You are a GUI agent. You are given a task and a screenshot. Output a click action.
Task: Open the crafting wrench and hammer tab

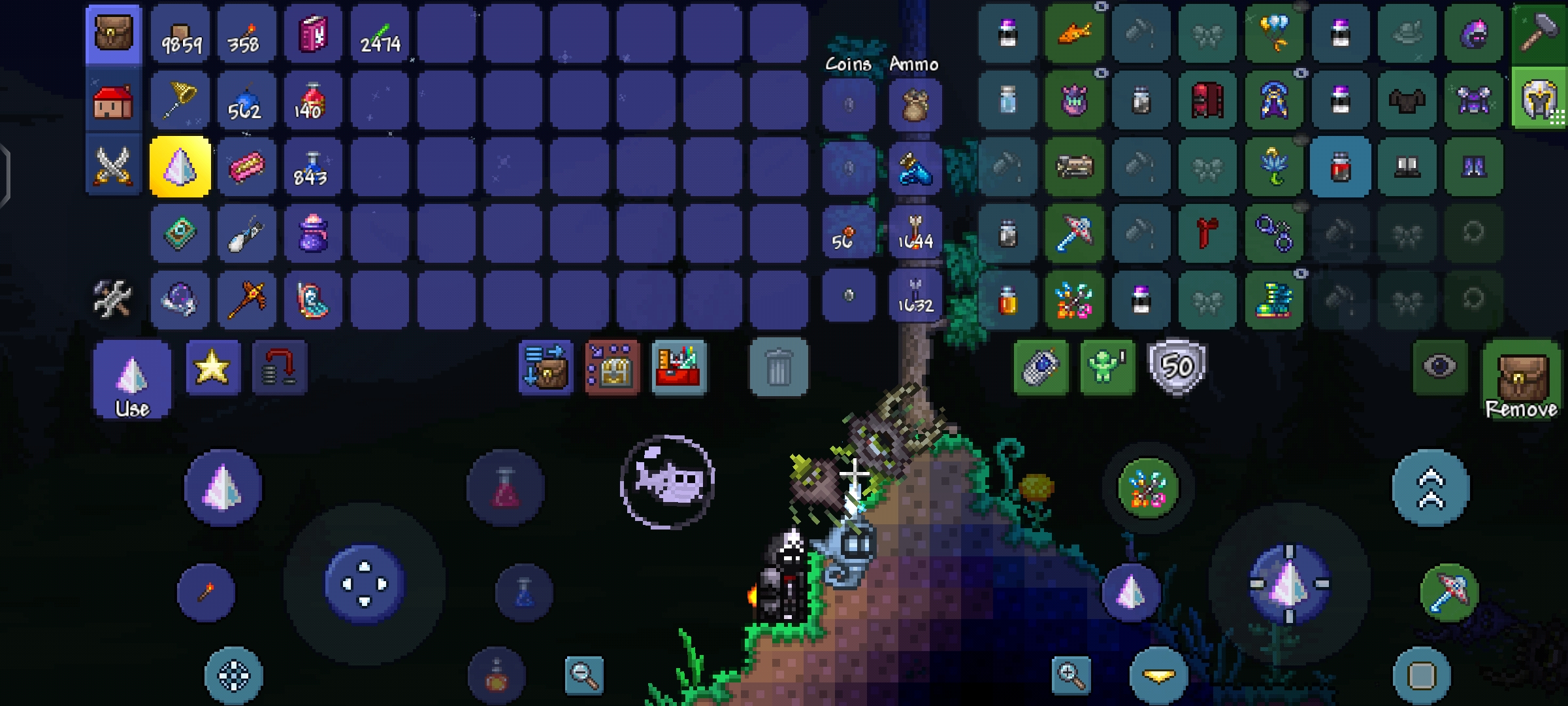click(112, 298)
